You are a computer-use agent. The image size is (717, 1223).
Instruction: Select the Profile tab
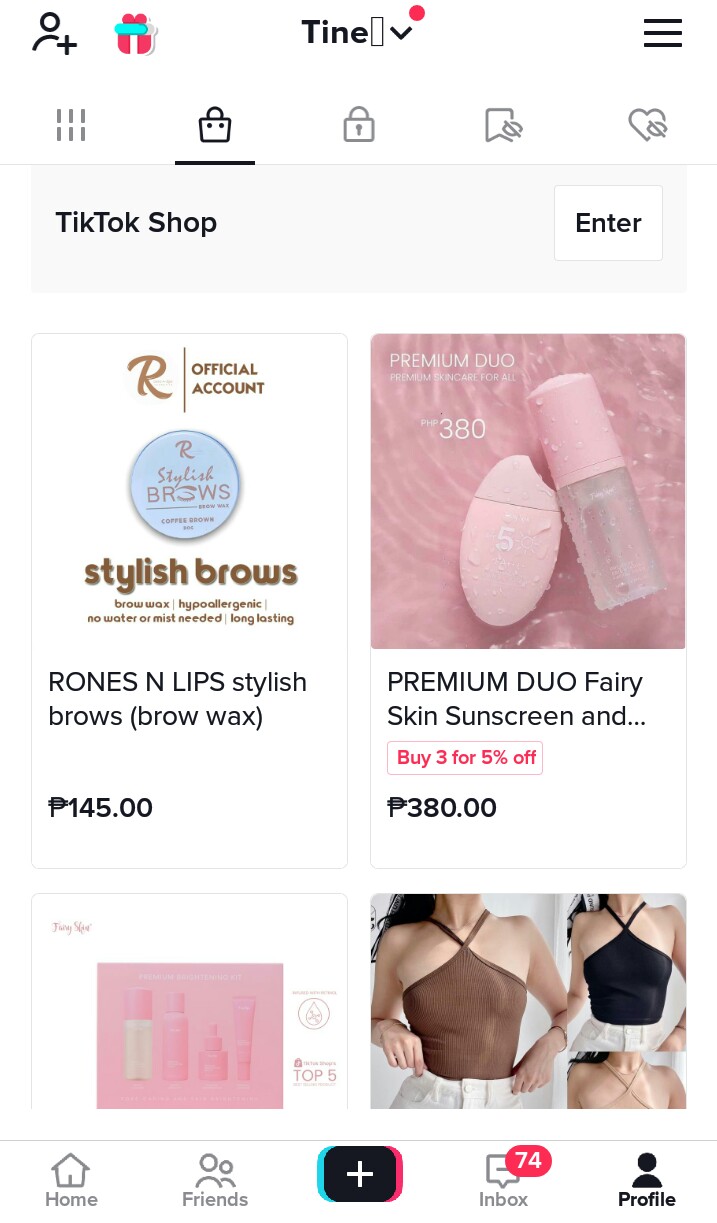647,1181
